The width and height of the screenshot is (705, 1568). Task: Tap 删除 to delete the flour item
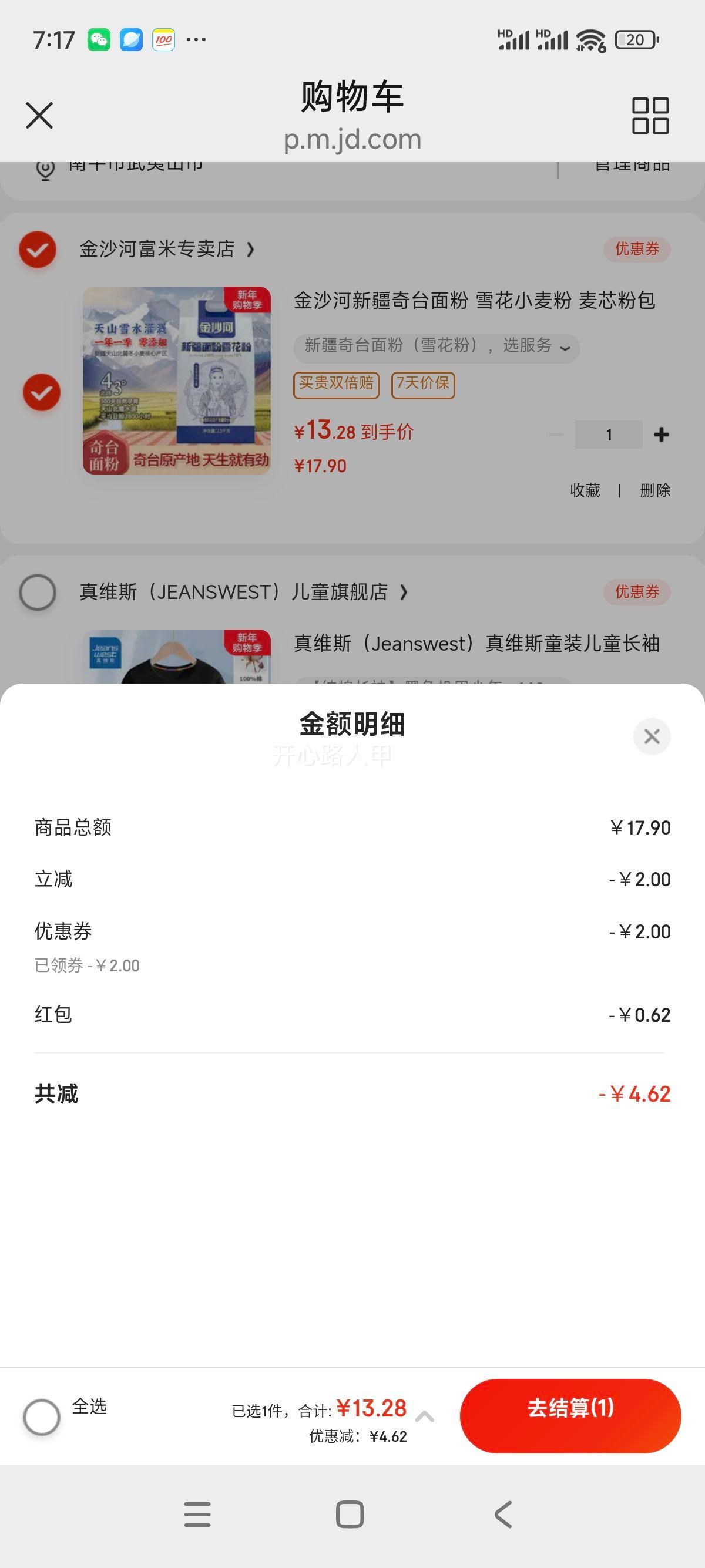click(x=654, y=490)
